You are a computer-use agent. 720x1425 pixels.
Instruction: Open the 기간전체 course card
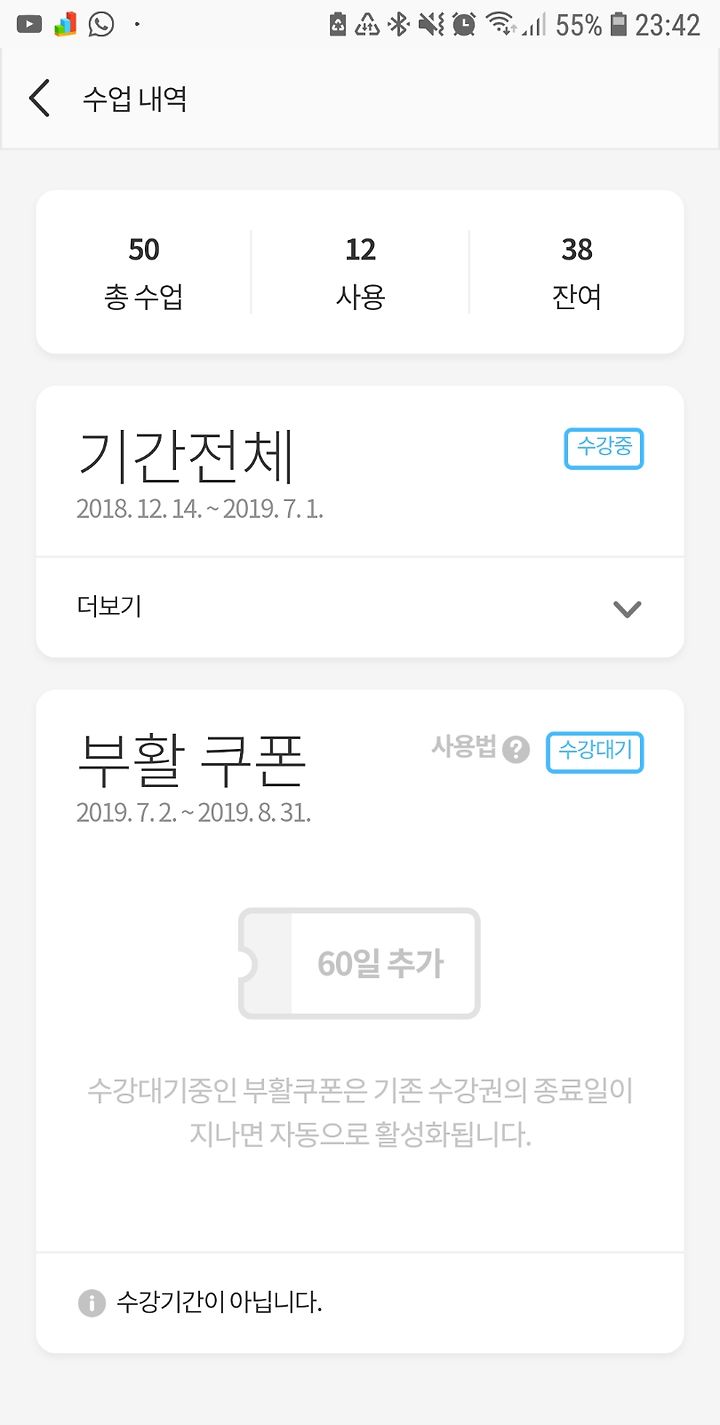coord(360,472)
